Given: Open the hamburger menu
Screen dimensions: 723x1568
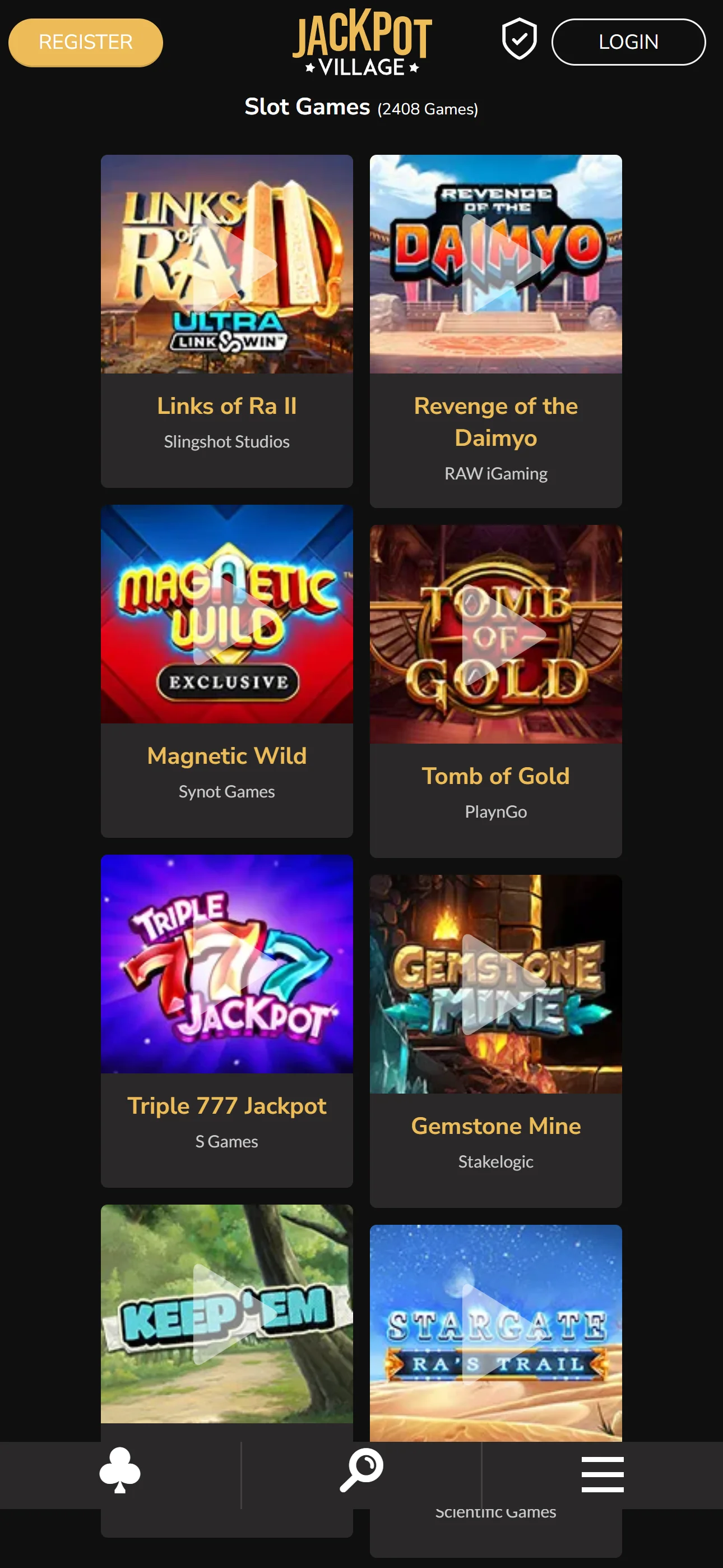Looking at the screenshot, I should pos(602,1474).
